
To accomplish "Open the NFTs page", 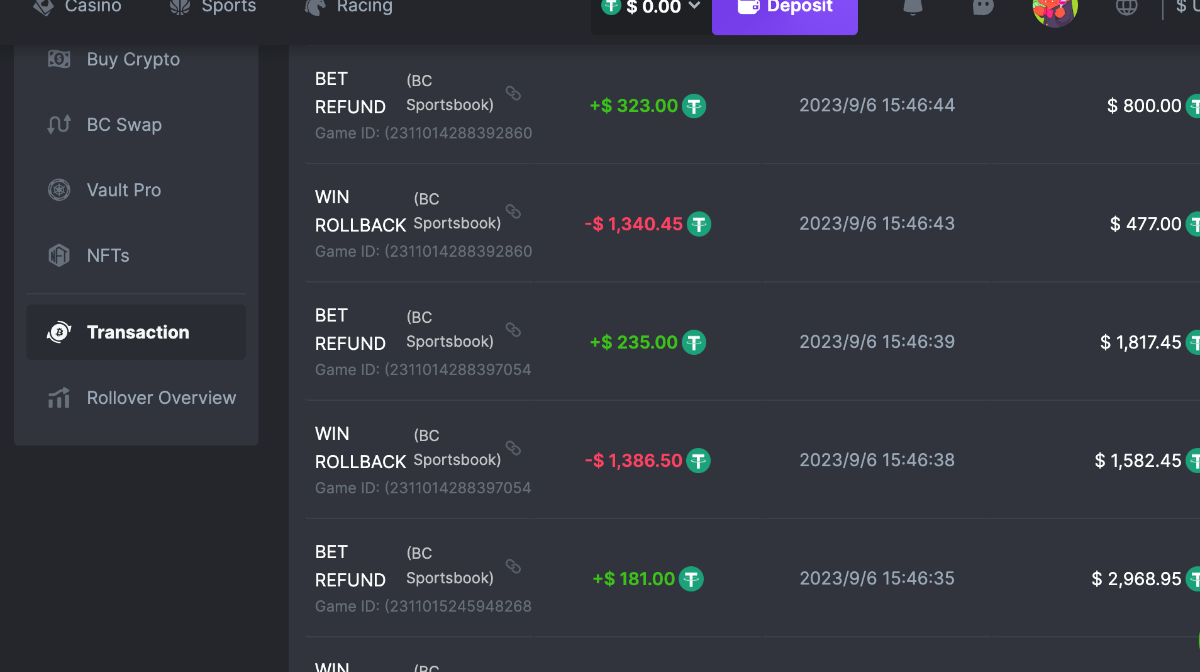I will coord(108,255).
